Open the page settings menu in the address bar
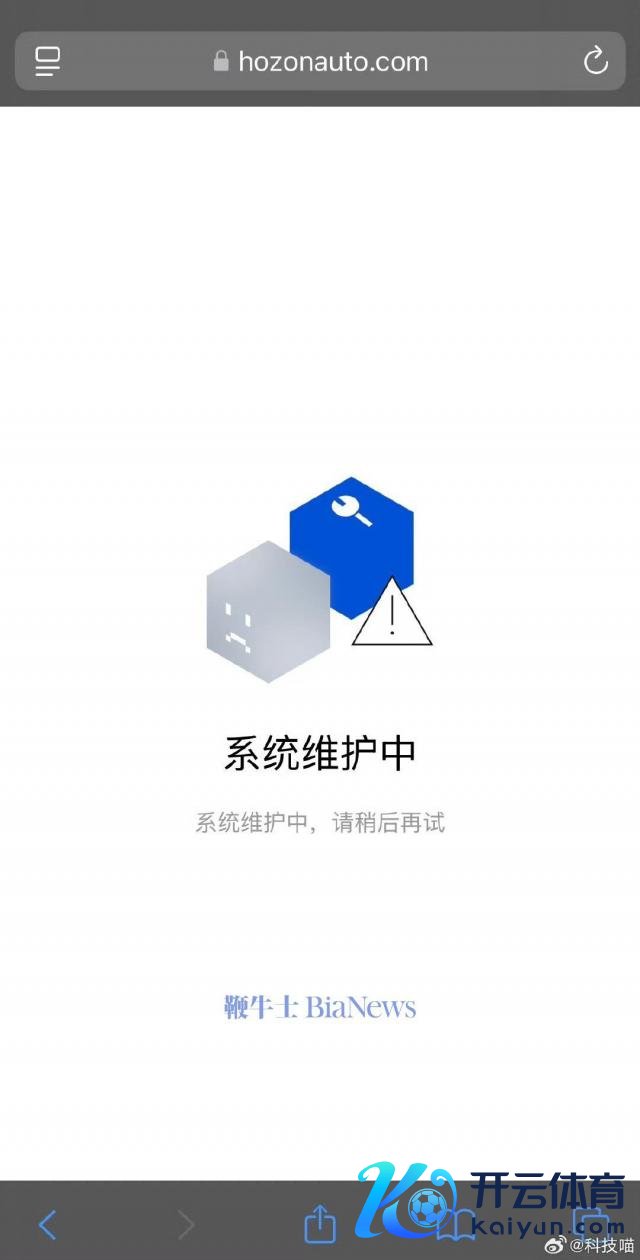The image size is (640, 1260). (x=48, y=61)
